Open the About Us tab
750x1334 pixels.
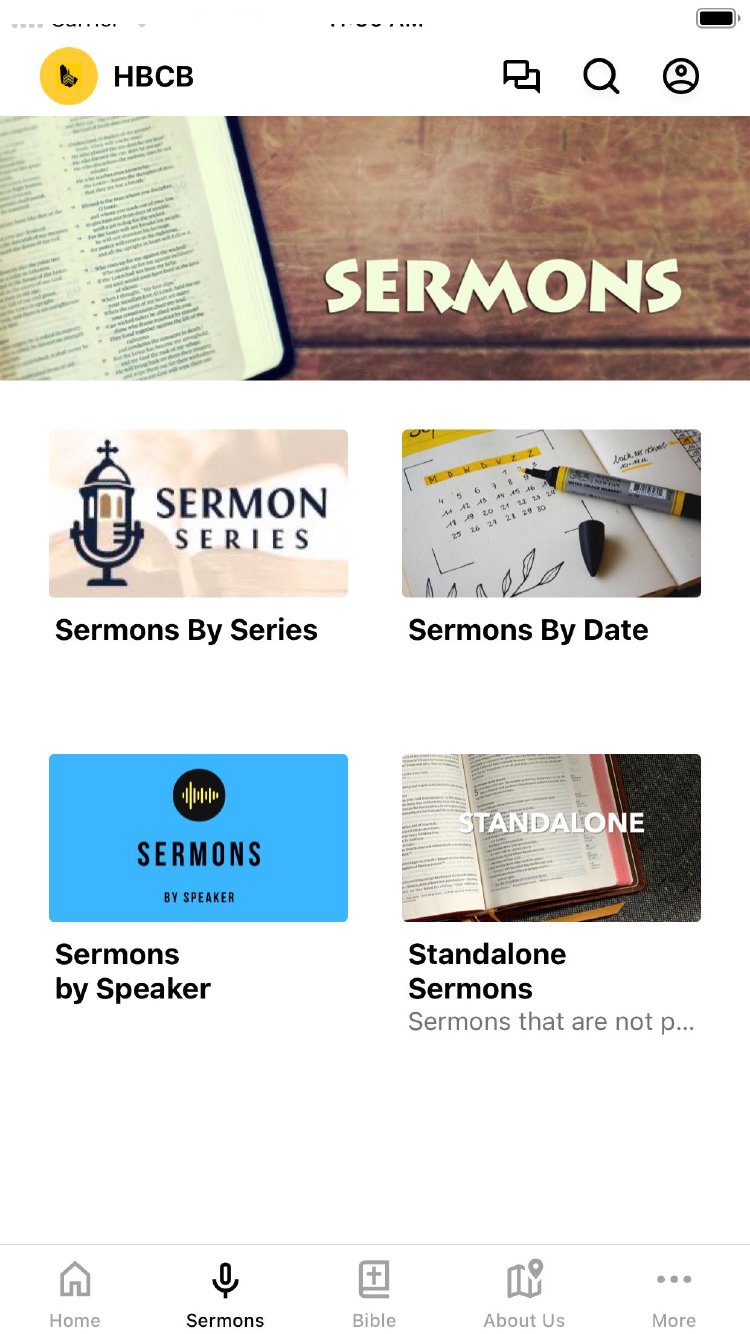524,1292
